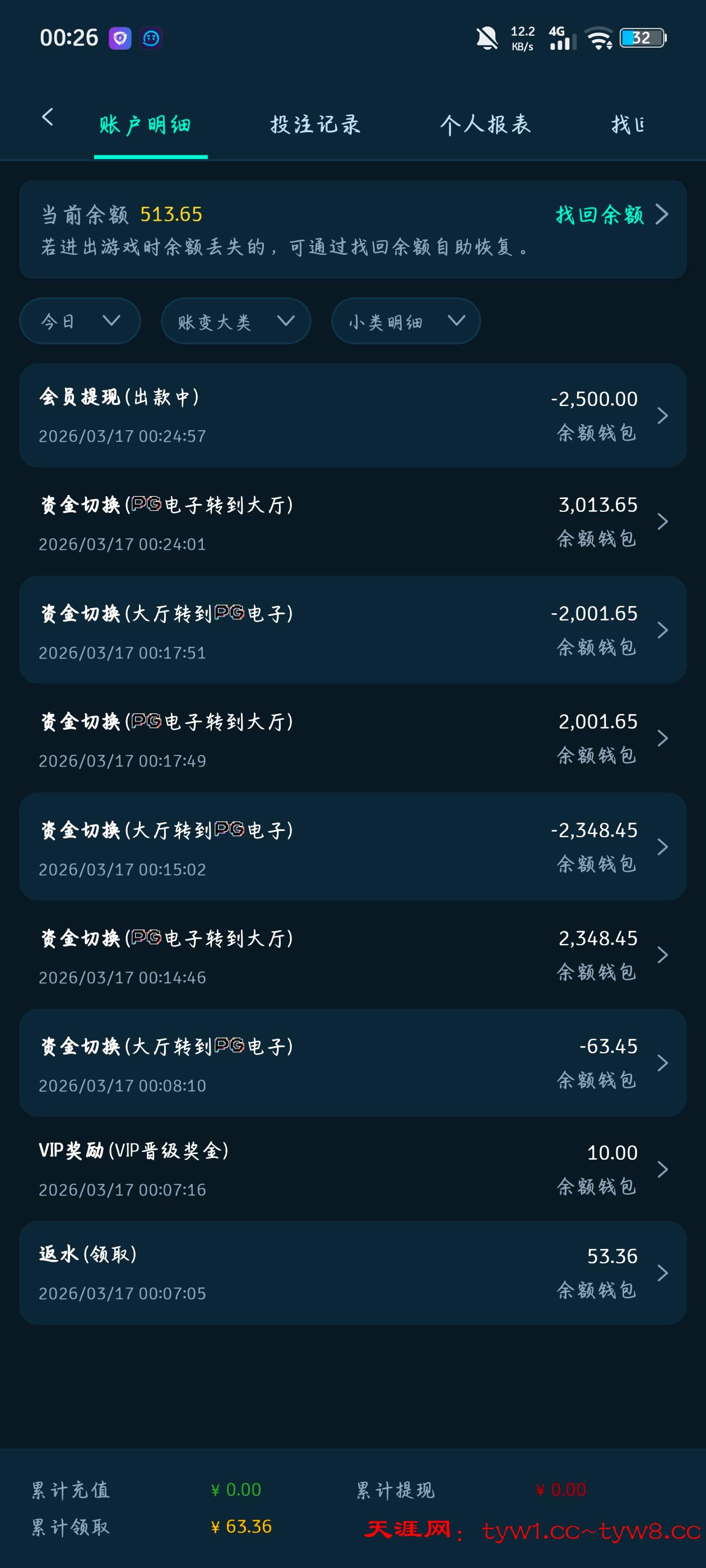Open the 返水 53.36 rebate record

pos(352,1273)
